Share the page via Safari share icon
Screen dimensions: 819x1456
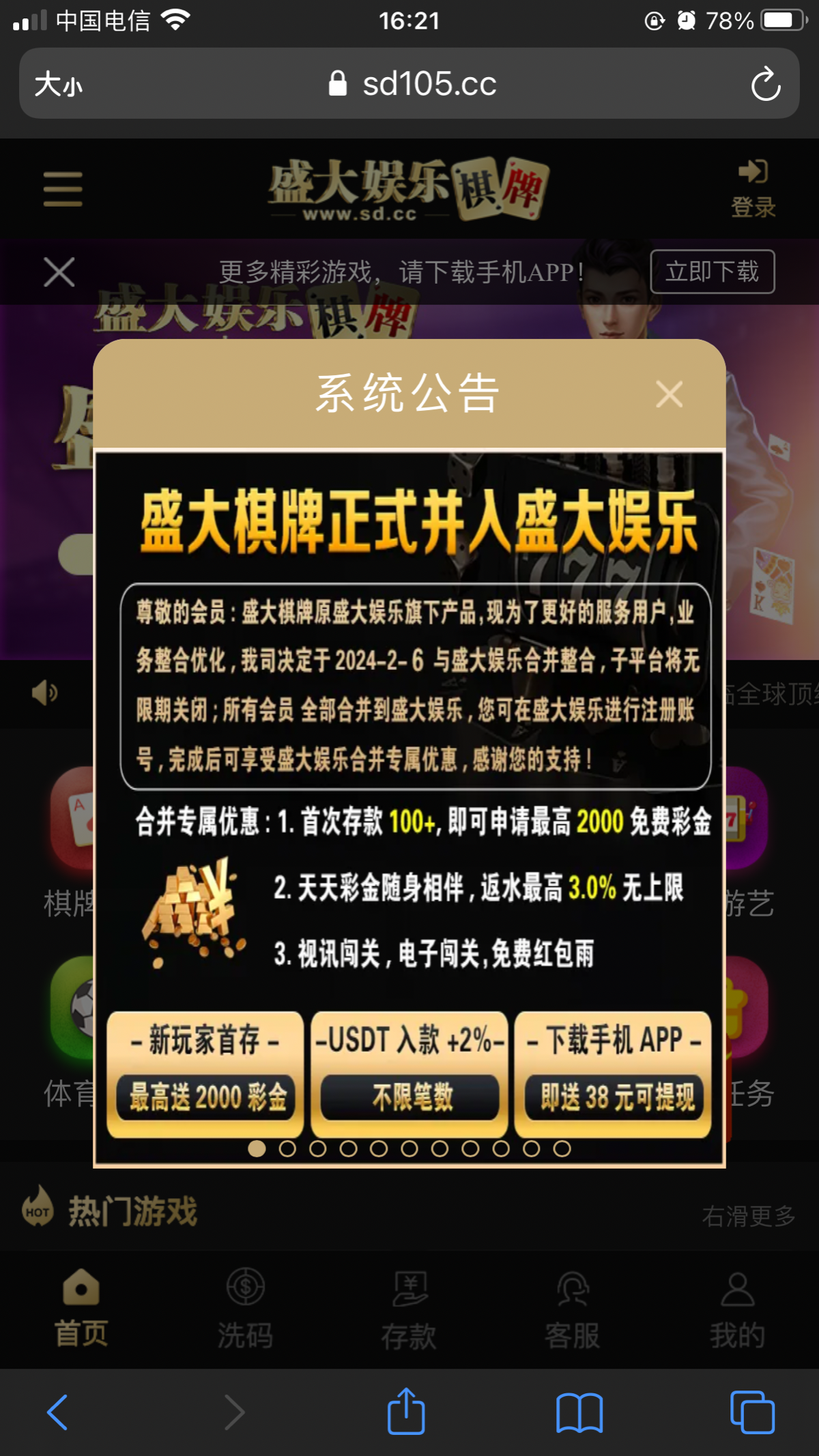pyautogui.click(x=406, y=1412)
